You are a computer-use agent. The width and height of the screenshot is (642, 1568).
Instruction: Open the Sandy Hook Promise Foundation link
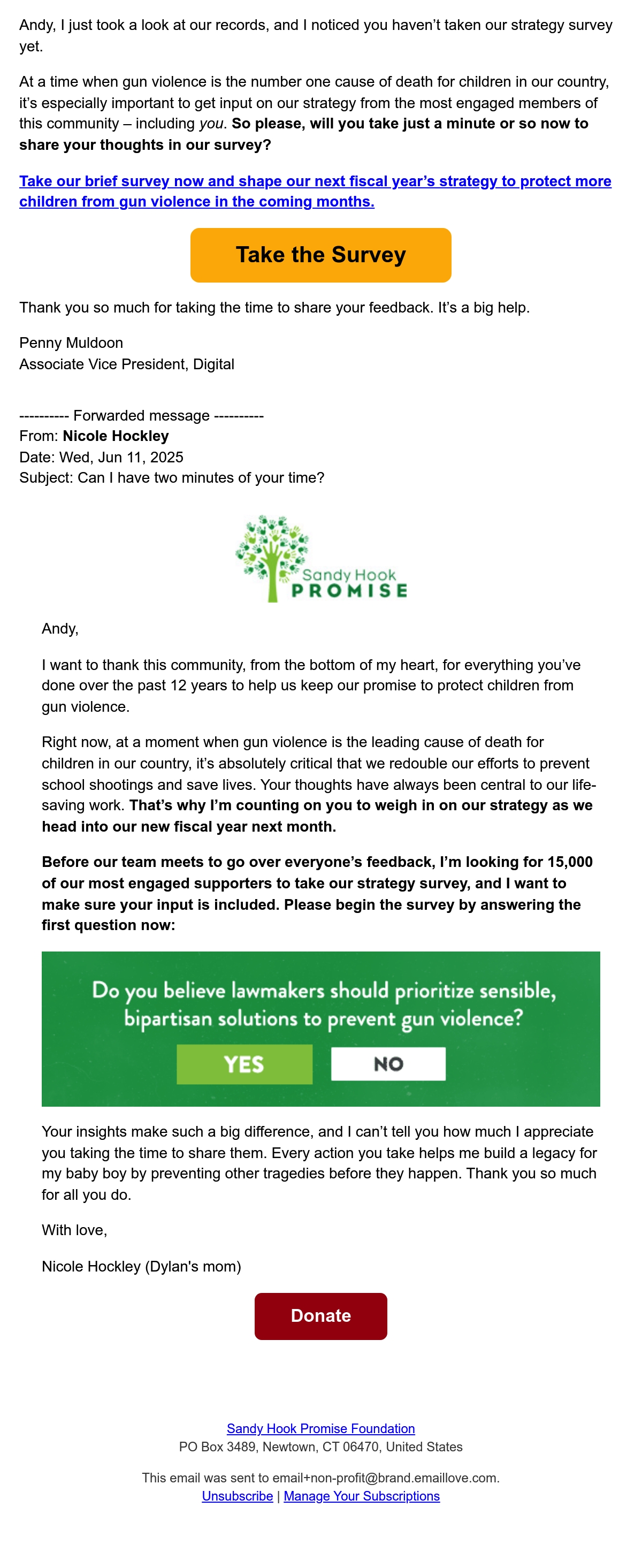point(320,1429)
